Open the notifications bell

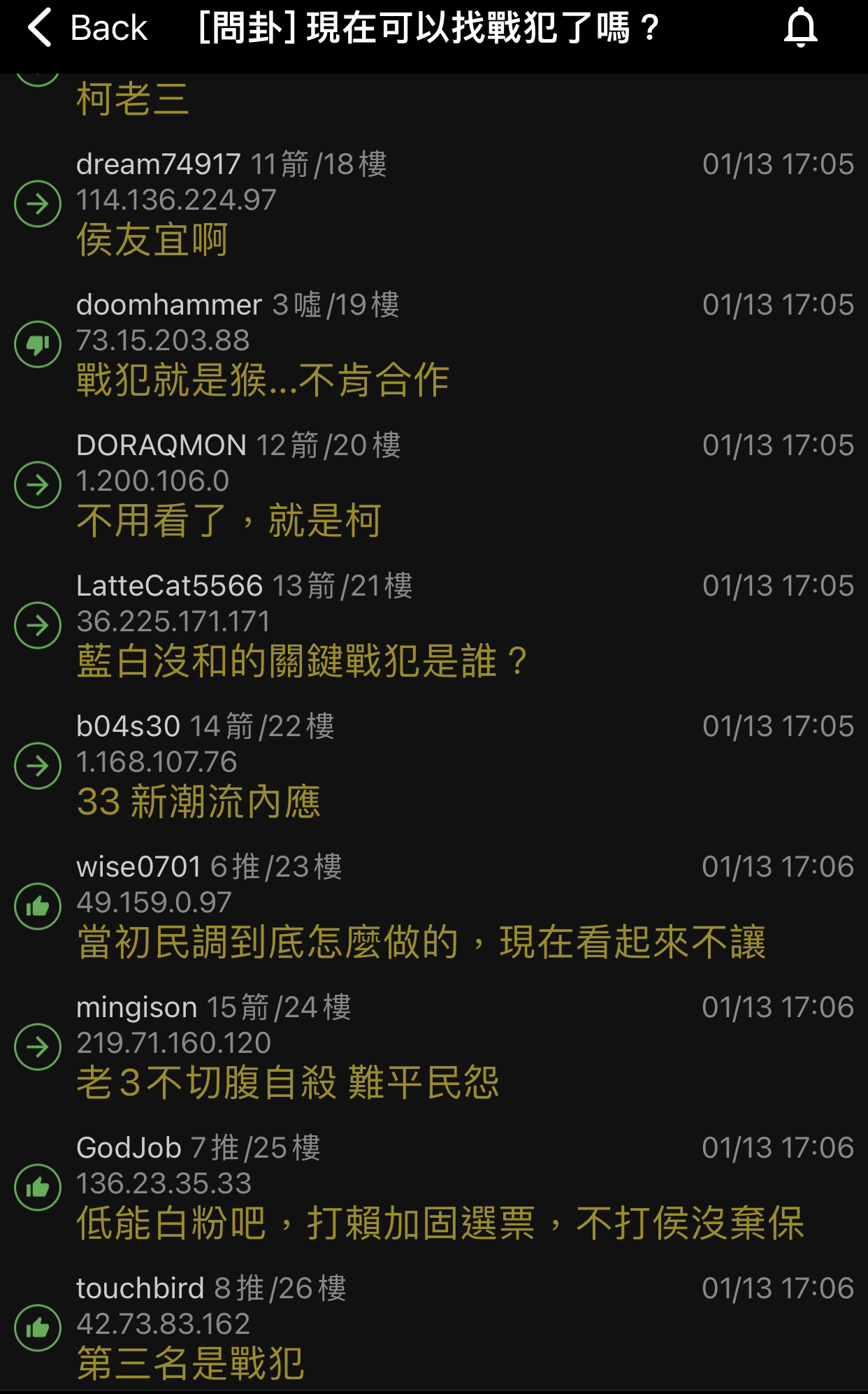click(x=800, y=28)
